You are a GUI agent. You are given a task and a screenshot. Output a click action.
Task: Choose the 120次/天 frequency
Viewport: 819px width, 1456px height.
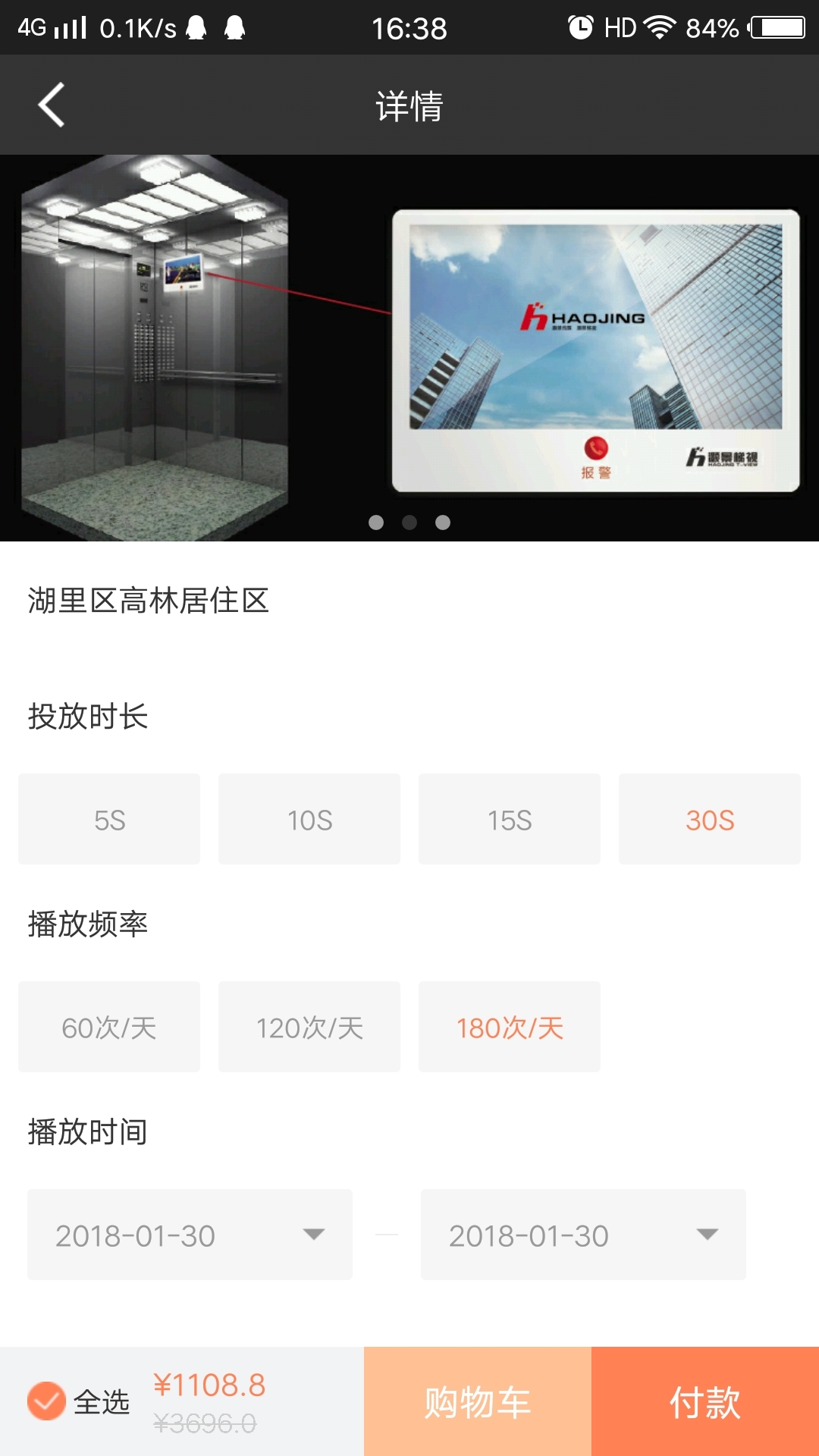[x=309, y=1027]
